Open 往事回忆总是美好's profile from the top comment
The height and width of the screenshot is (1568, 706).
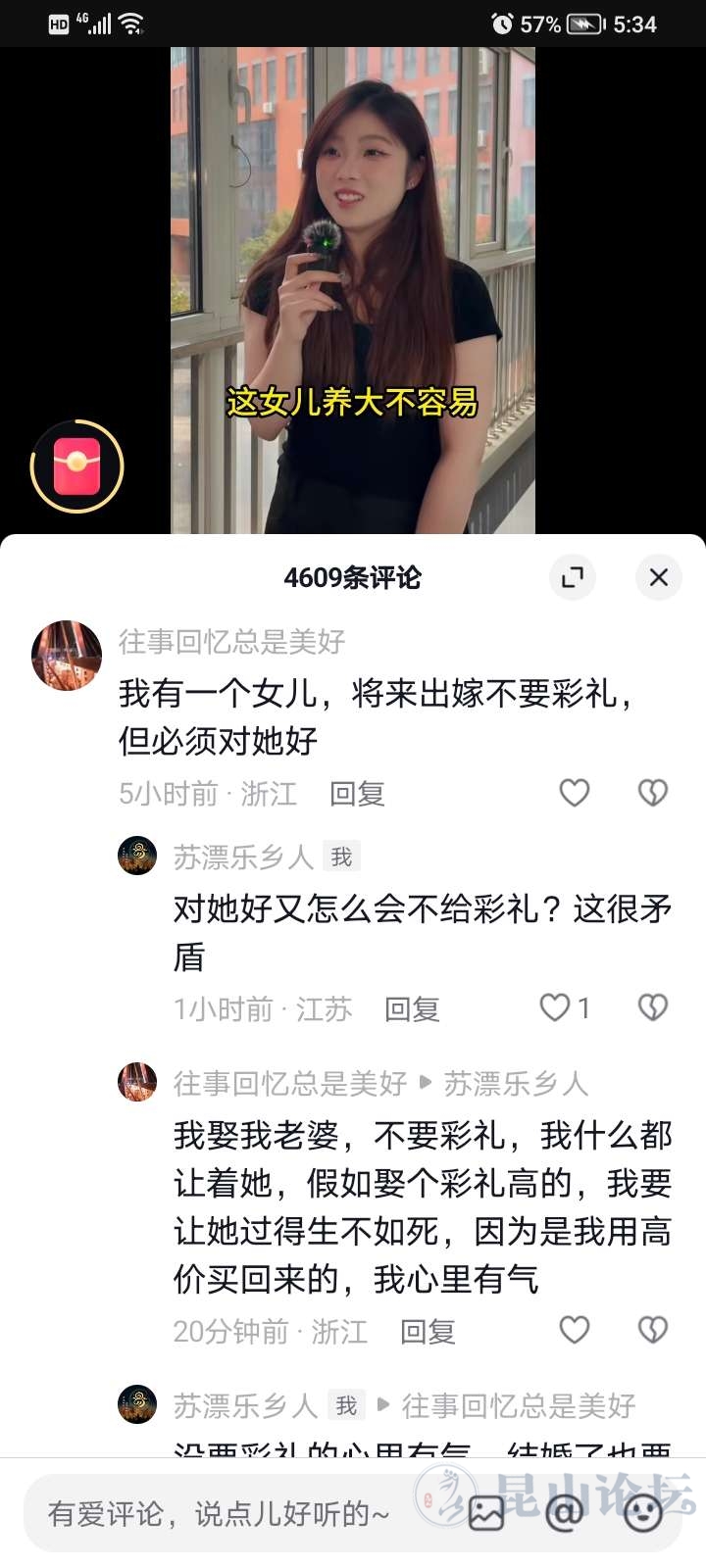point(67,655)
